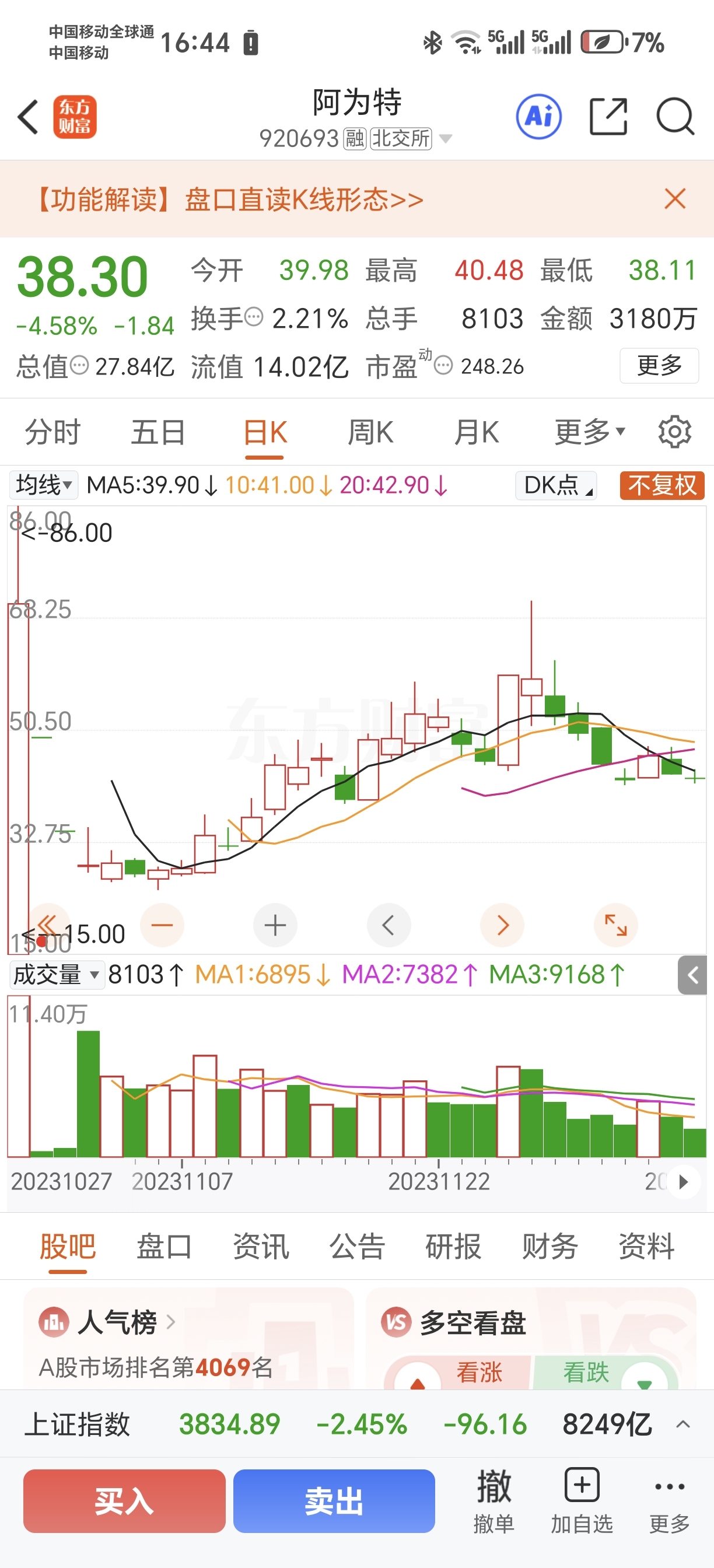Switch to the 周K chart tab

pos(370,433)
